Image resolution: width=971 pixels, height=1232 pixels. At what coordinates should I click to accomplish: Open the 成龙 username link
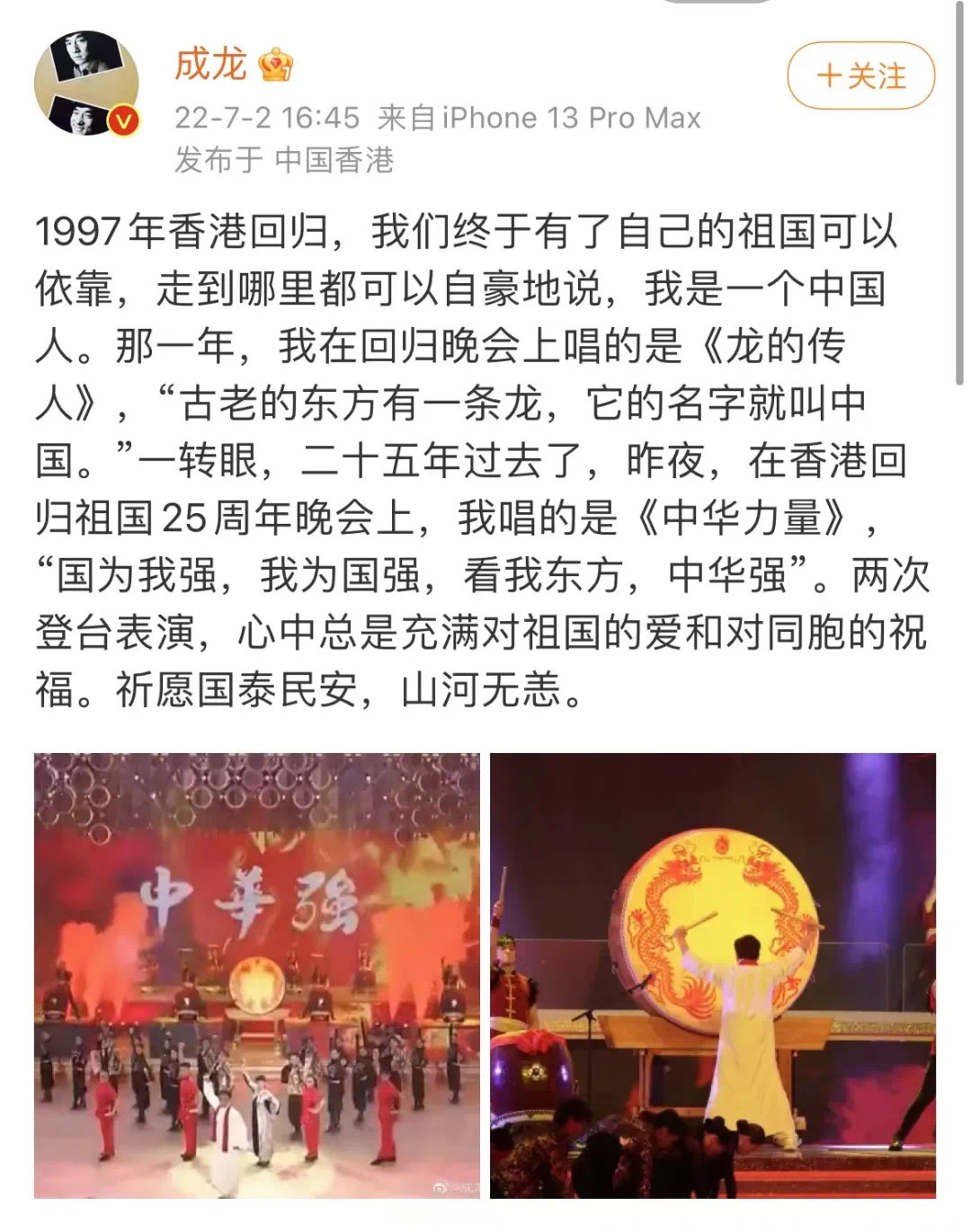(210, 64)
